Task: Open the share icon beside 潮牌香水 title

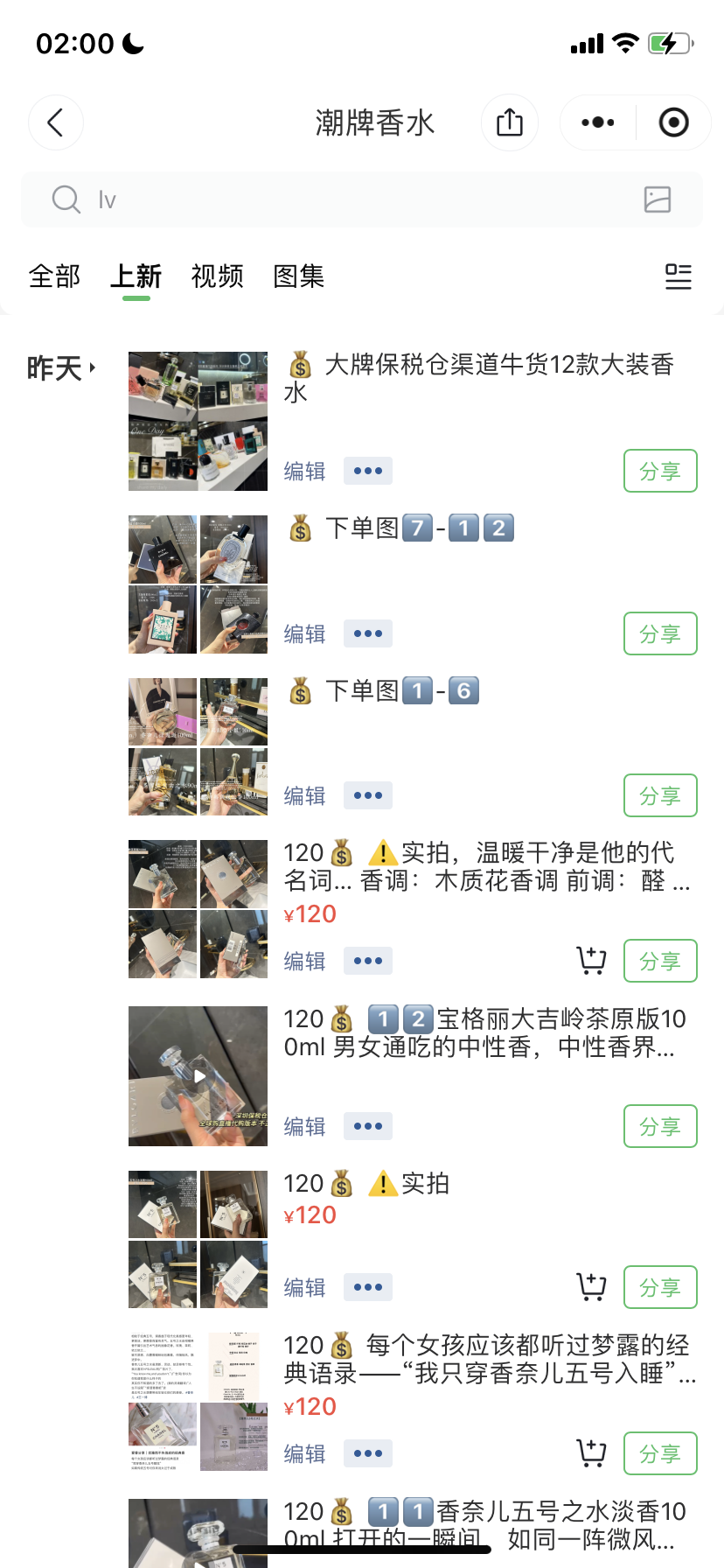Action: 509,122
